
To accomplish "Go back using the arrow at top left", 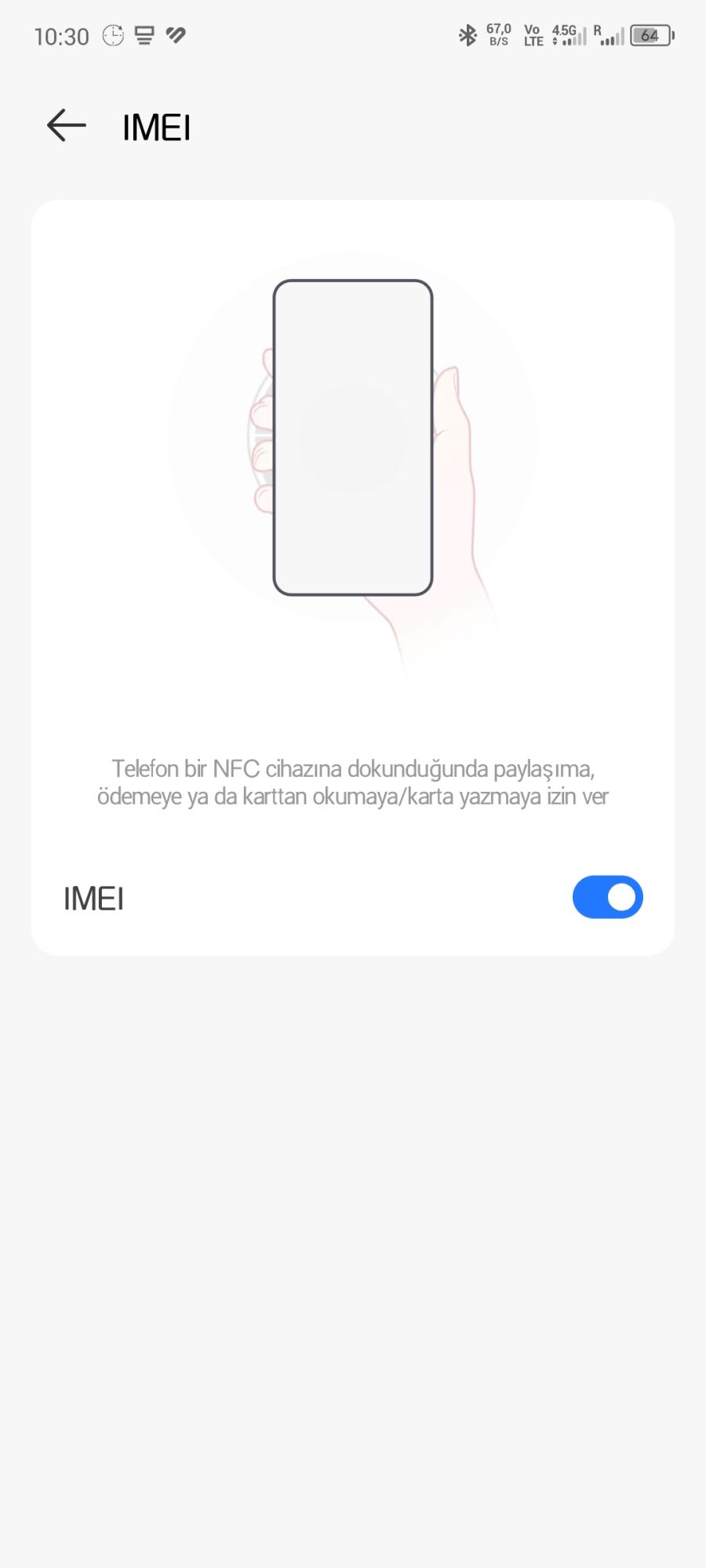I will [x=64, y=126].
